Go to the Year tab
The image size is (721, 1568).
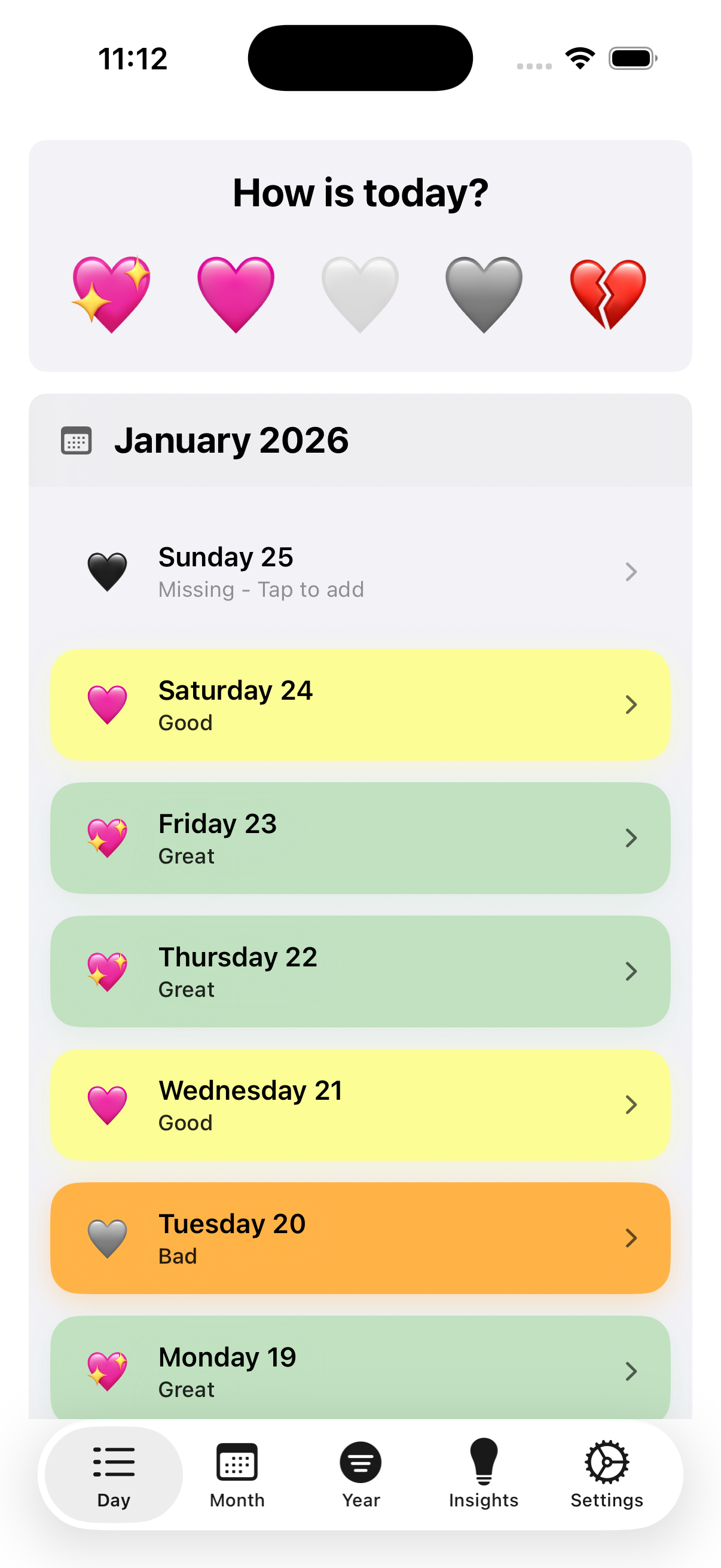[x=361, y=1474]
